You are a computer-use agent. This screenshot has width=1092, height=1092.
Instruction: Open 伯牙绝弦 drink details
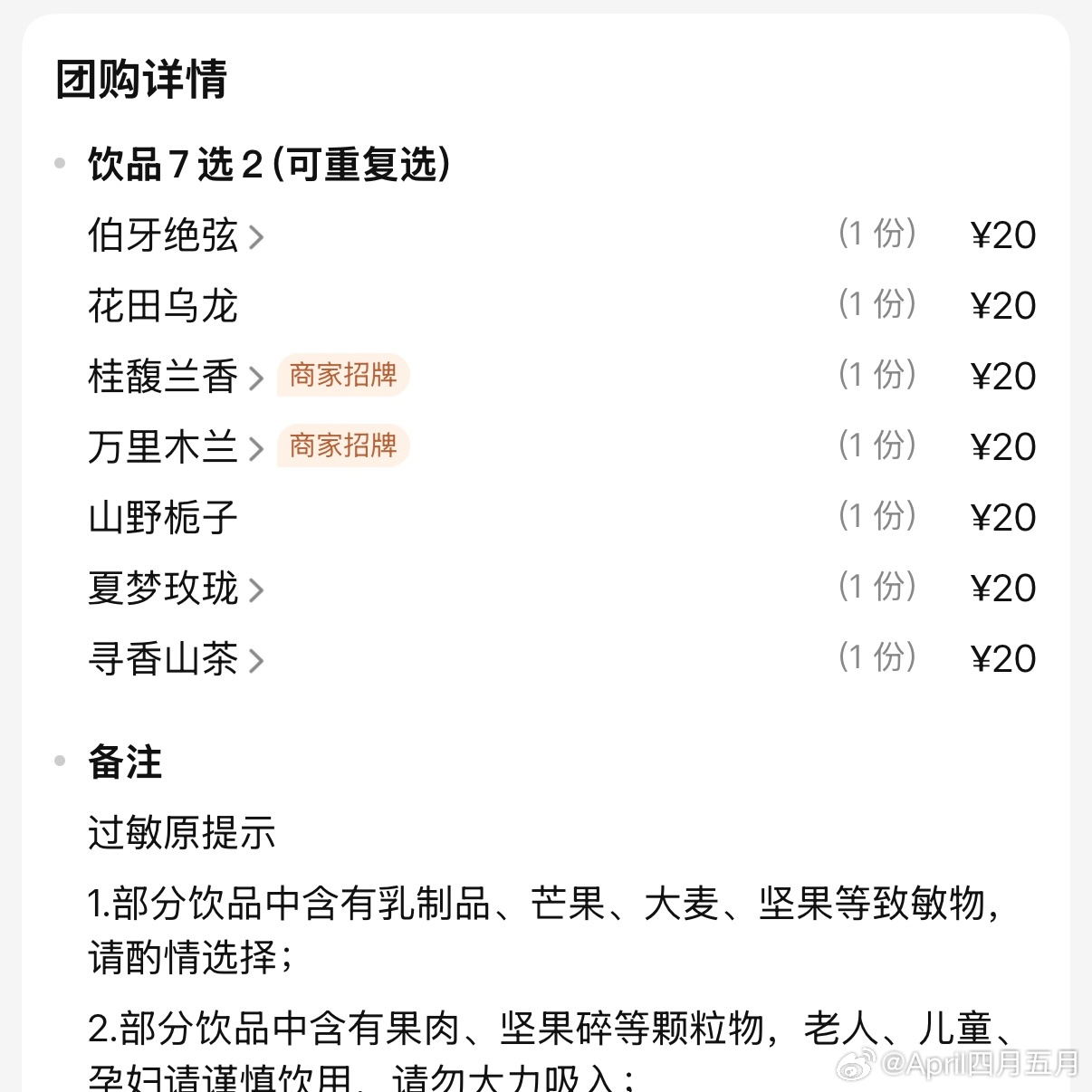pyautogui.click(x=176, y=235)
